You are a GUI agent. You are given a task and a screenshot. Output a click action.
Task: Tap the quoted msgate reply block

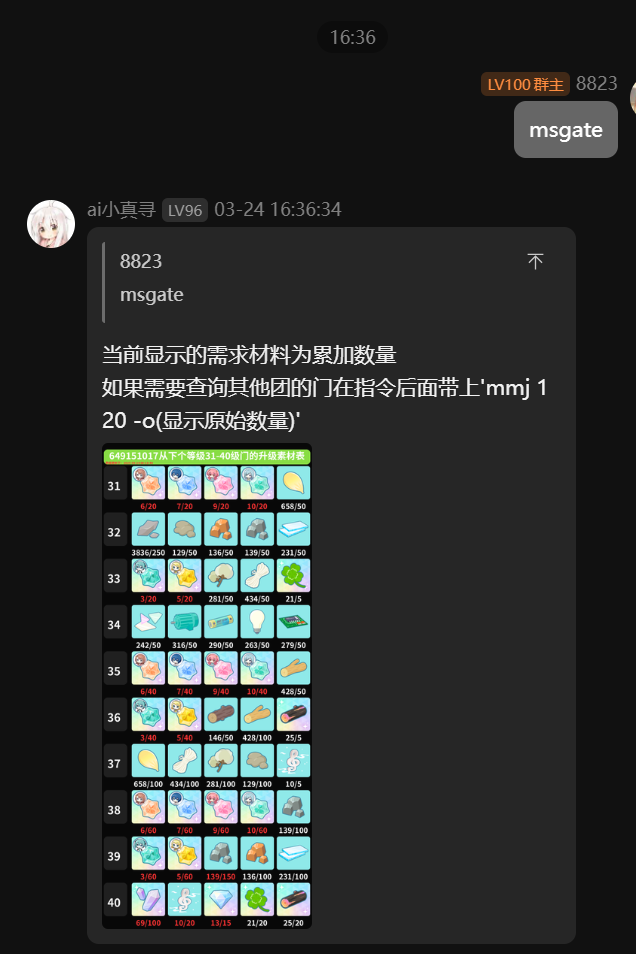[x=300, y=279]
